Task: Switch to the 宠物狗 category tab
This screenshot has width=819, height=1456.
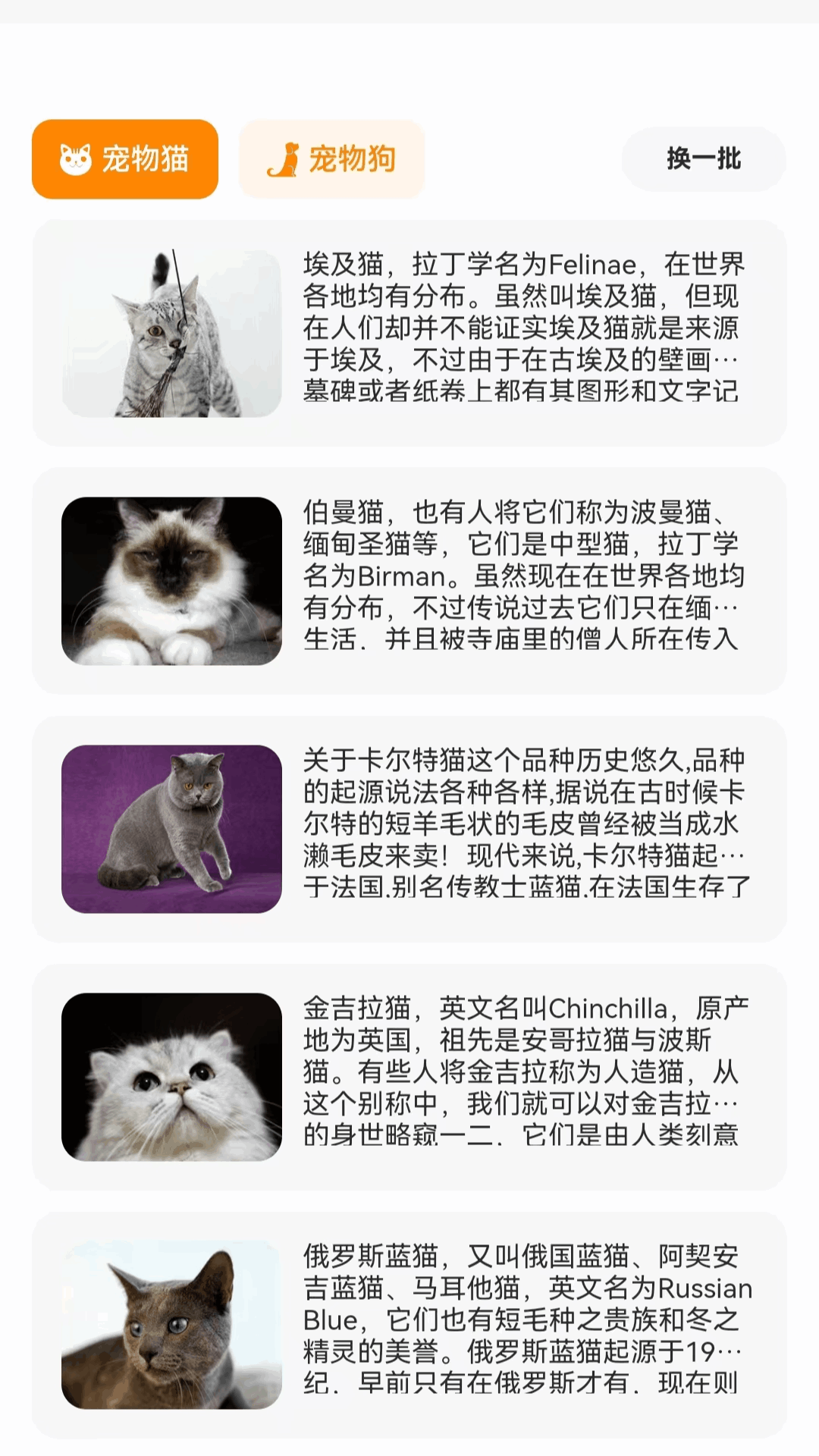Action: 331,158
